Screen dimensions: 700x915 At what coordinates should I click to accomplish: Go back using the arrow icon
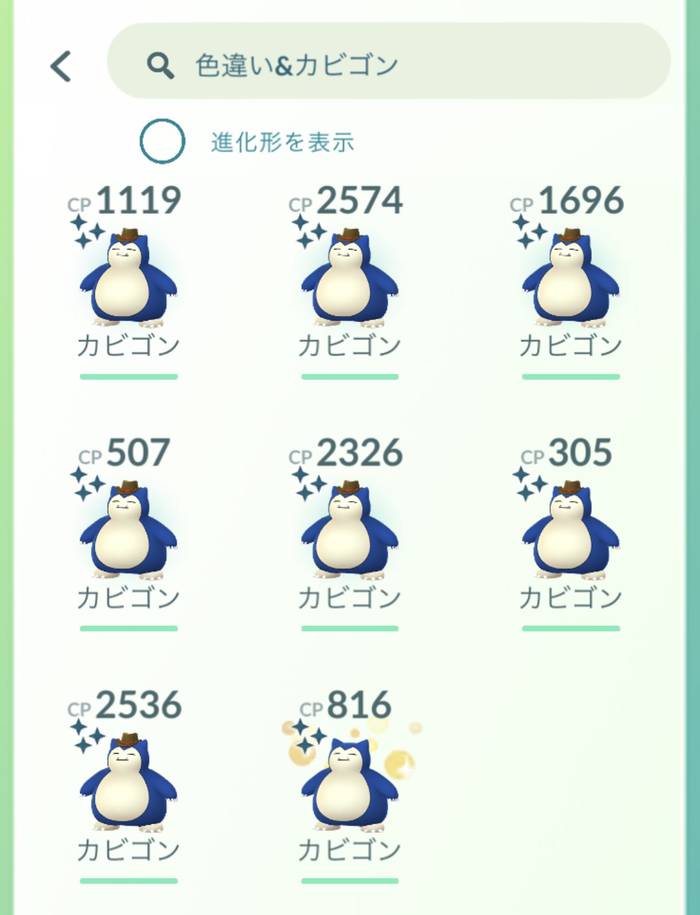(61, 66)
